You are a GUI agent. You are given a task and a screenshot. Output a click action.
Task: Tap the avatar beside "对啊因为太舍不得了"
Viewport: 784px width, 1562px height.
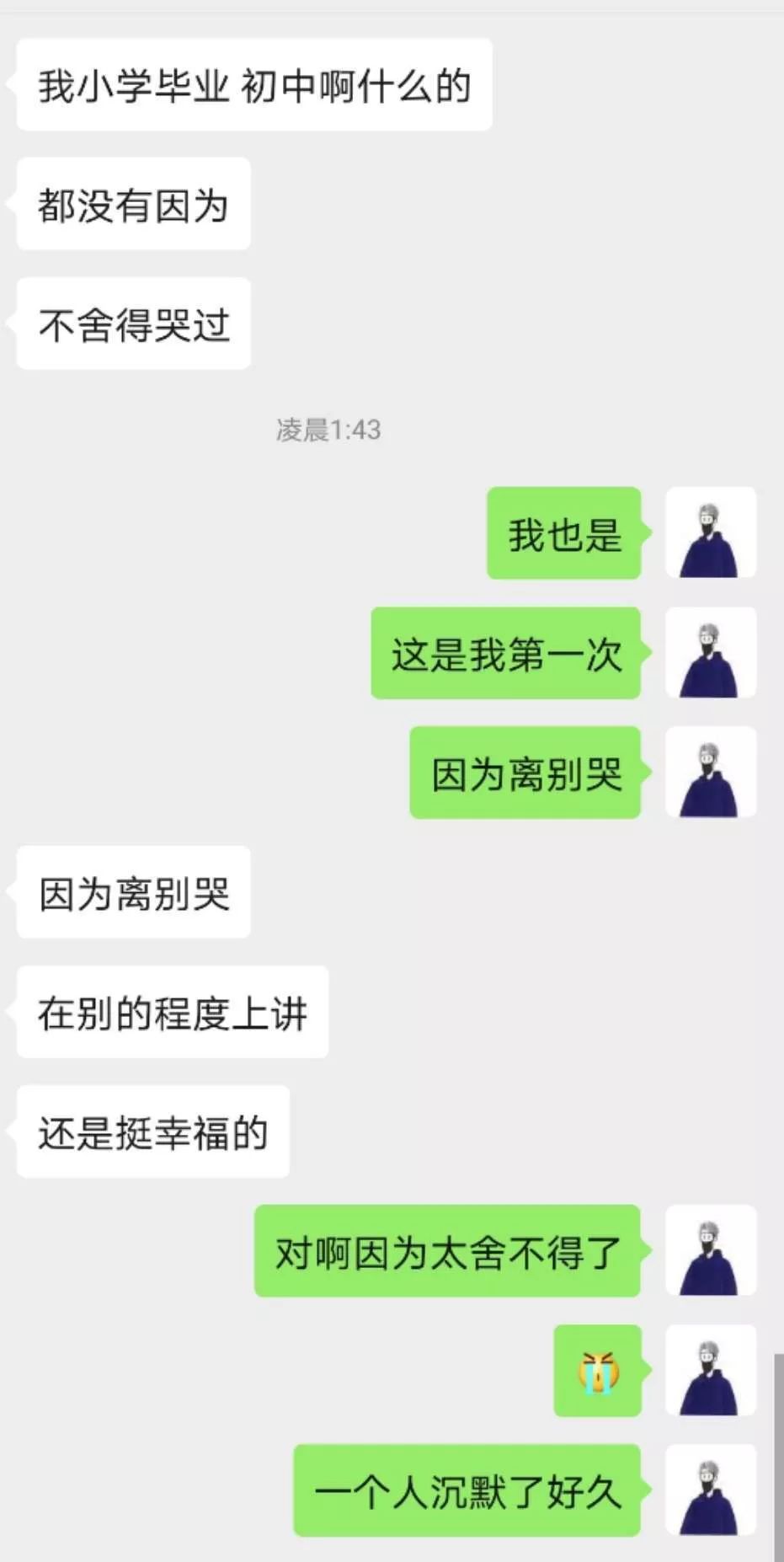pyautogui.click(x=711, y=1251)
